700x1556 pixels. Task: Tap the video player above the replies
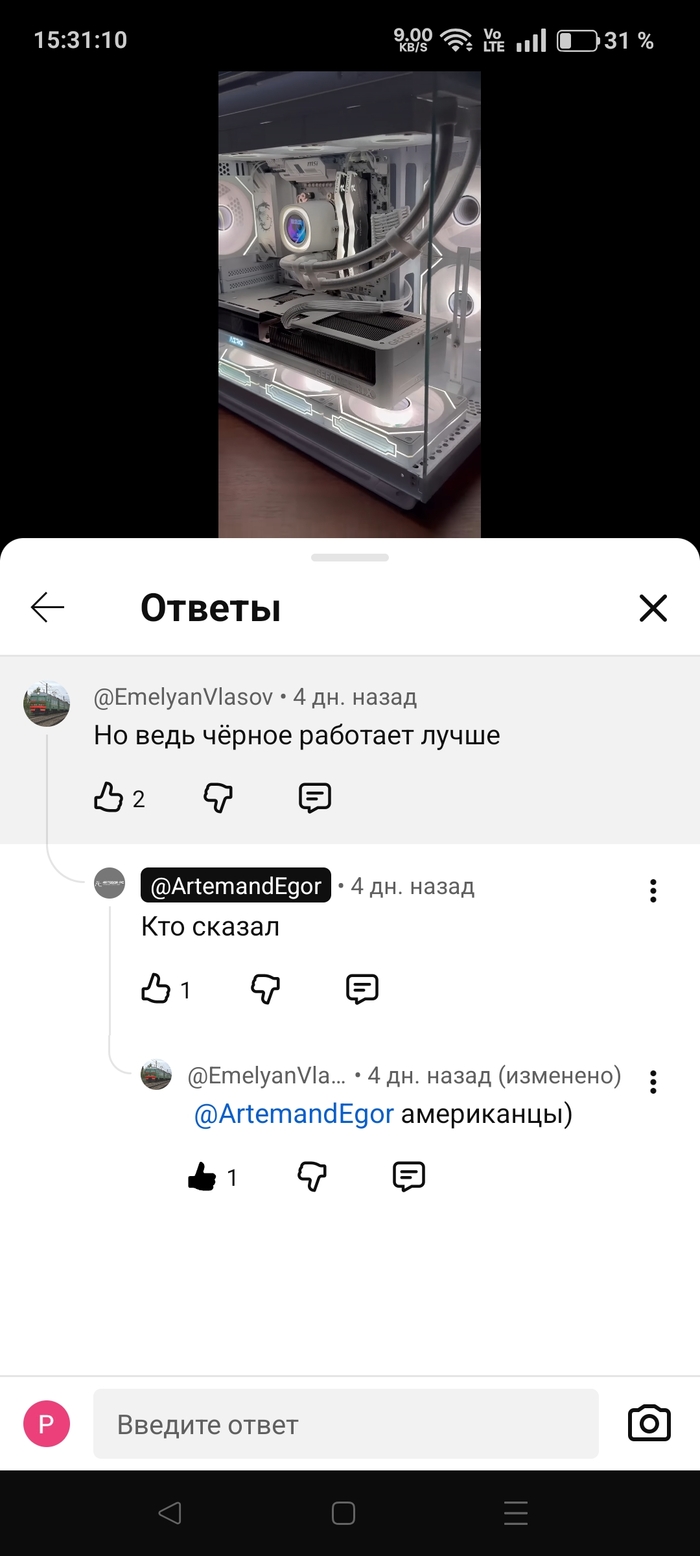click(x=349, y=304)
